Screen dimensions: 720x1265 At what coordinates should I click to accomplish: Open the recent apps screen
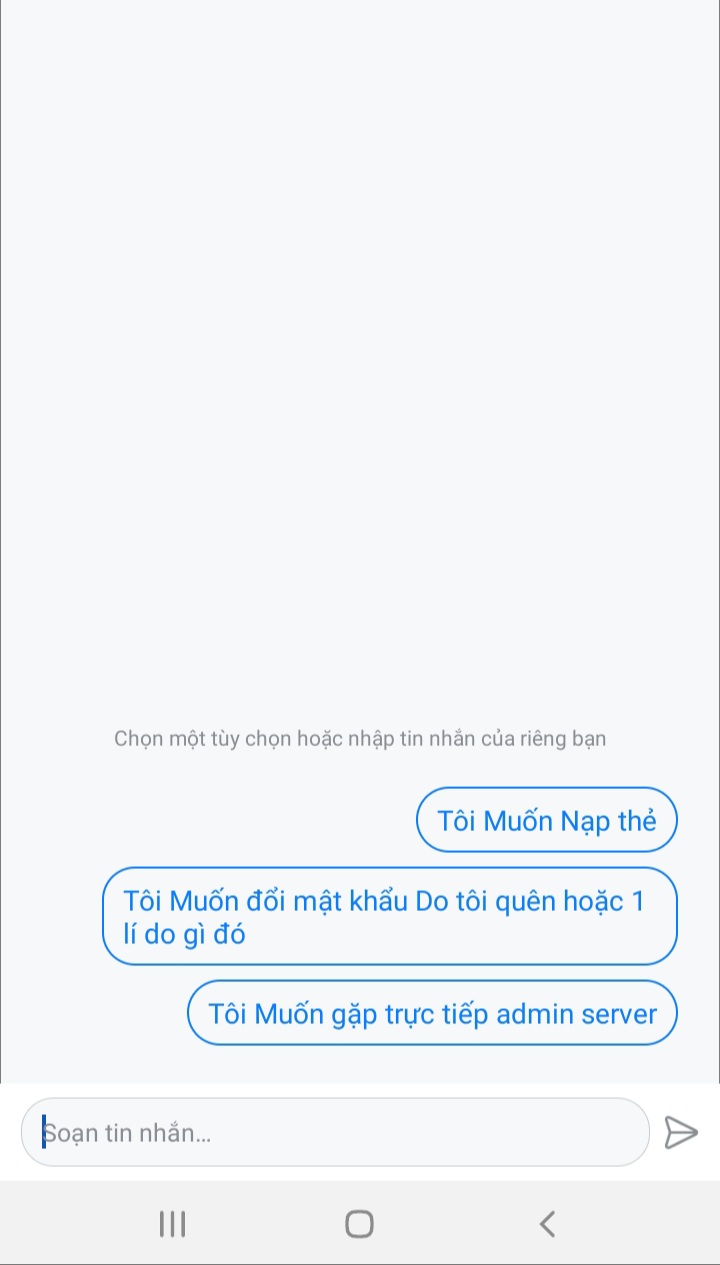click(x=173, y=1223)
